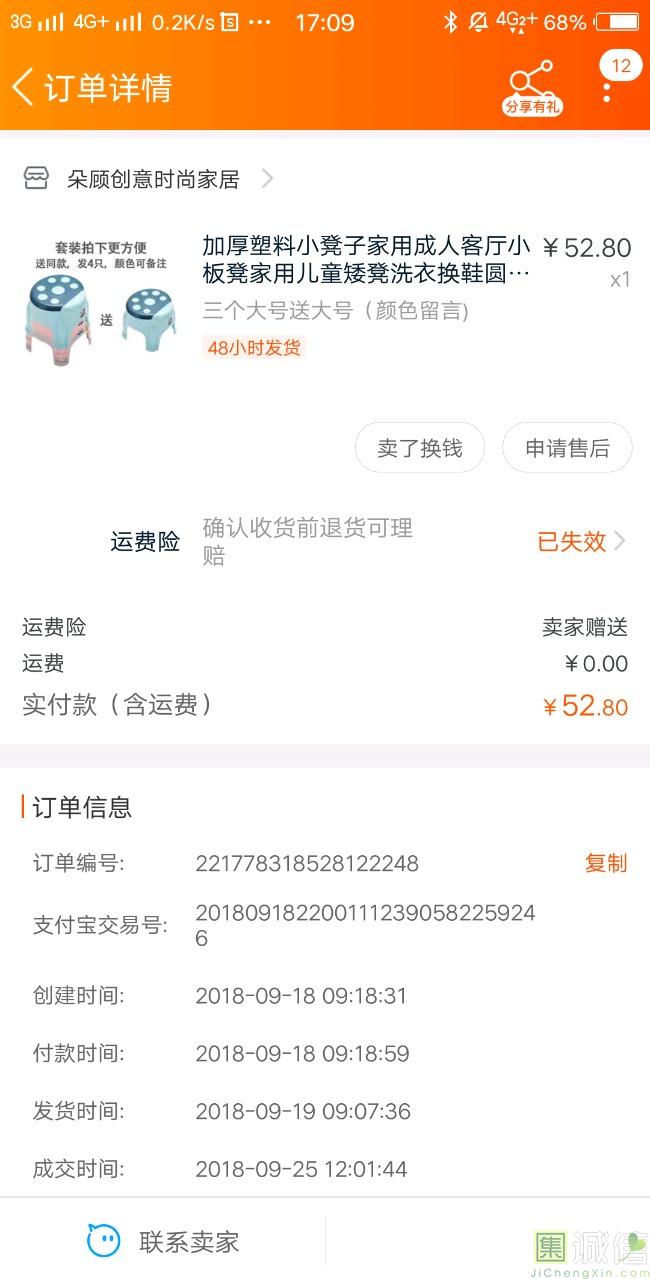Viewport: 650px width, 1279px height.
Task: Tap the 卖了换钱 button
Action: (x=420, y=448)
